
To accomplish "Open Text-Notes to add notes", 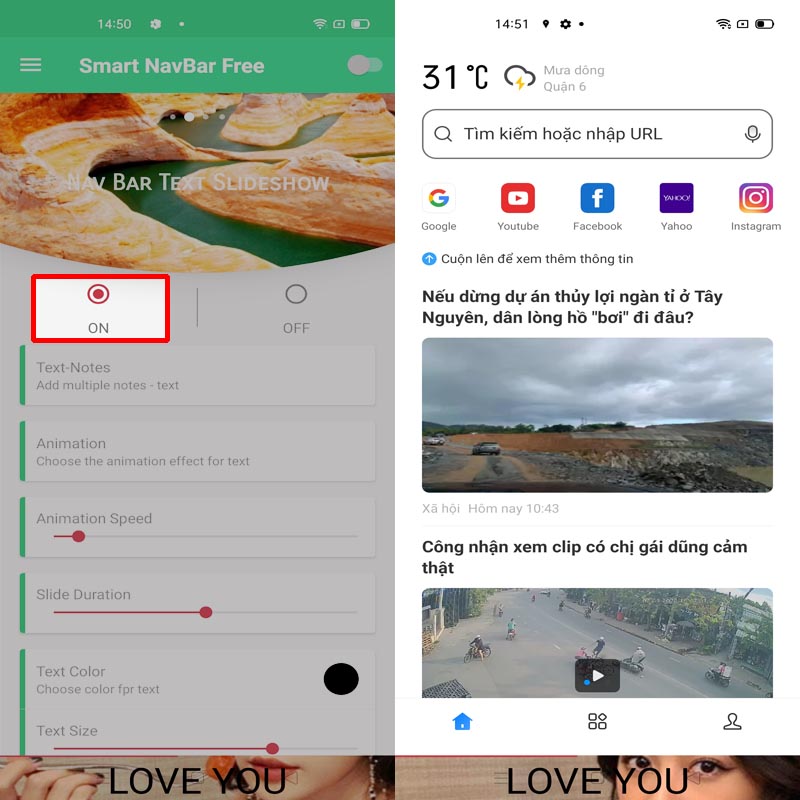I will pos(198,376).
